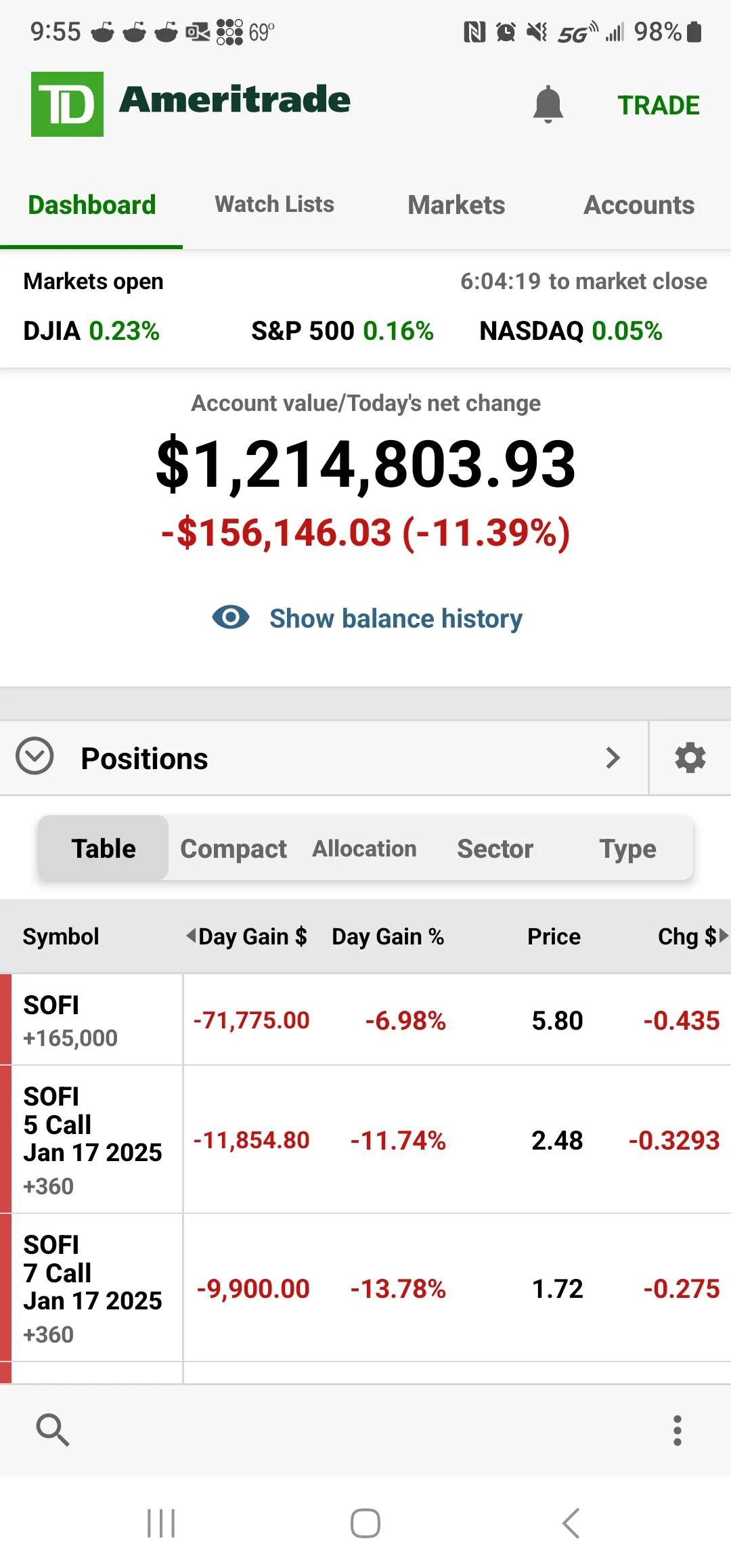Open Positions settings via gear icon
The height and width of the screenshot is (1568, 731).
point(689,758)
